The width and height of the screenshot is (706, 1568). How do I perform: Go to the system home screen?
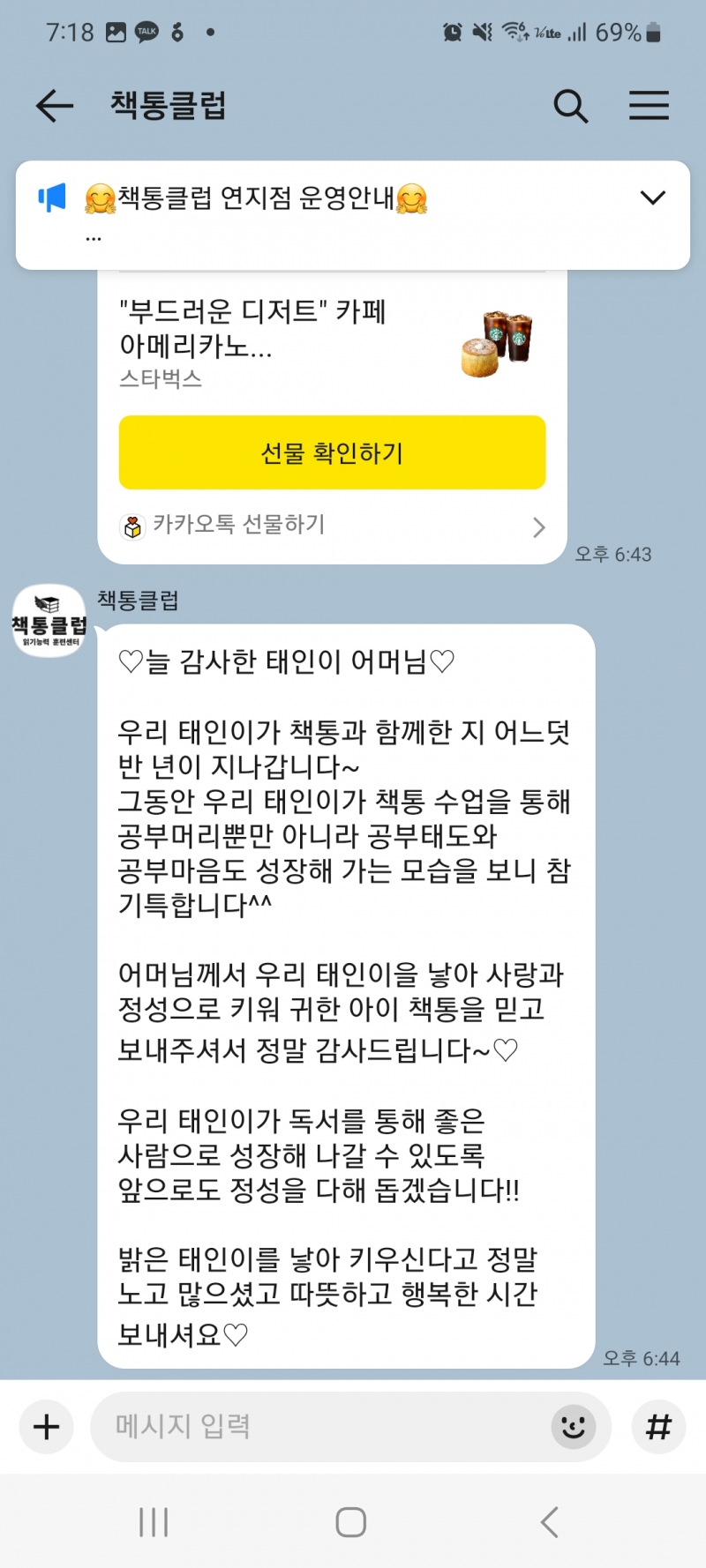(351, 1521)
